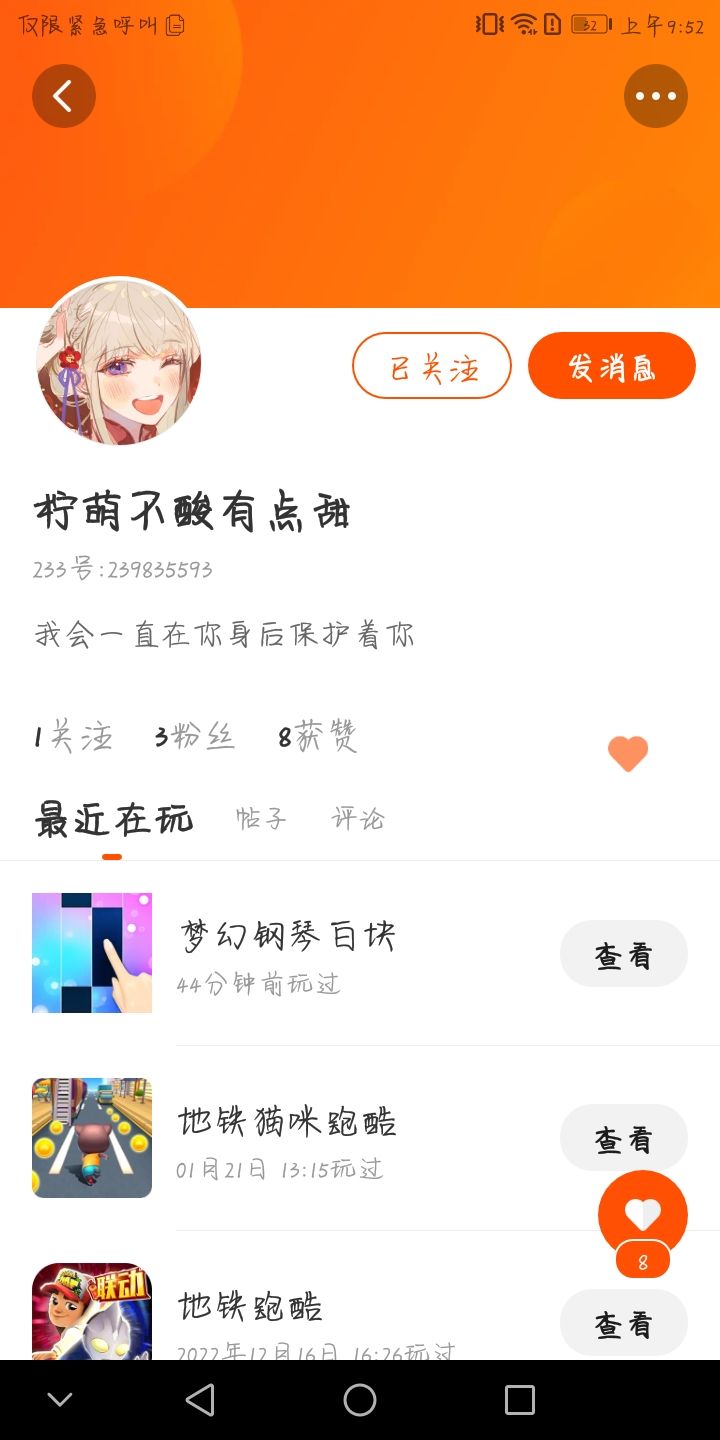View the 3粉丝 fans list
This screenshot has height=1440, width=720.
(x=195, y=737)
